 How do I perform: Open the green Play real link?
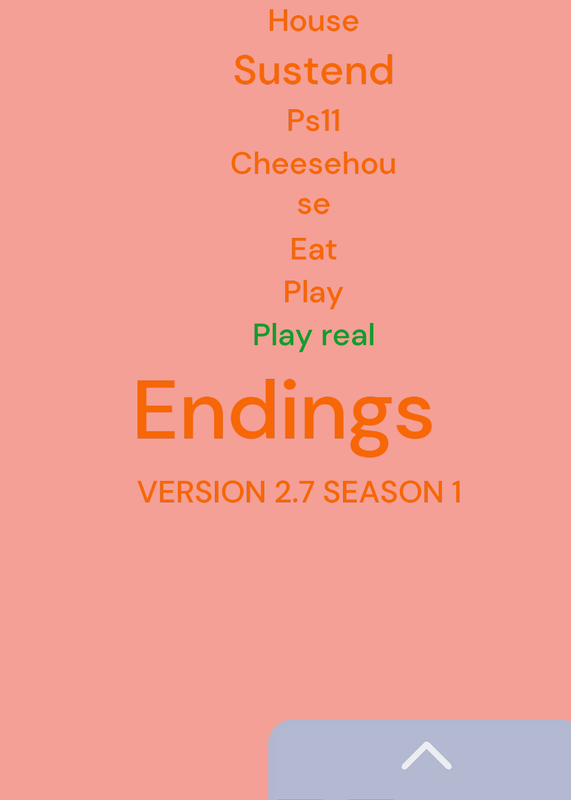[313, 336]
